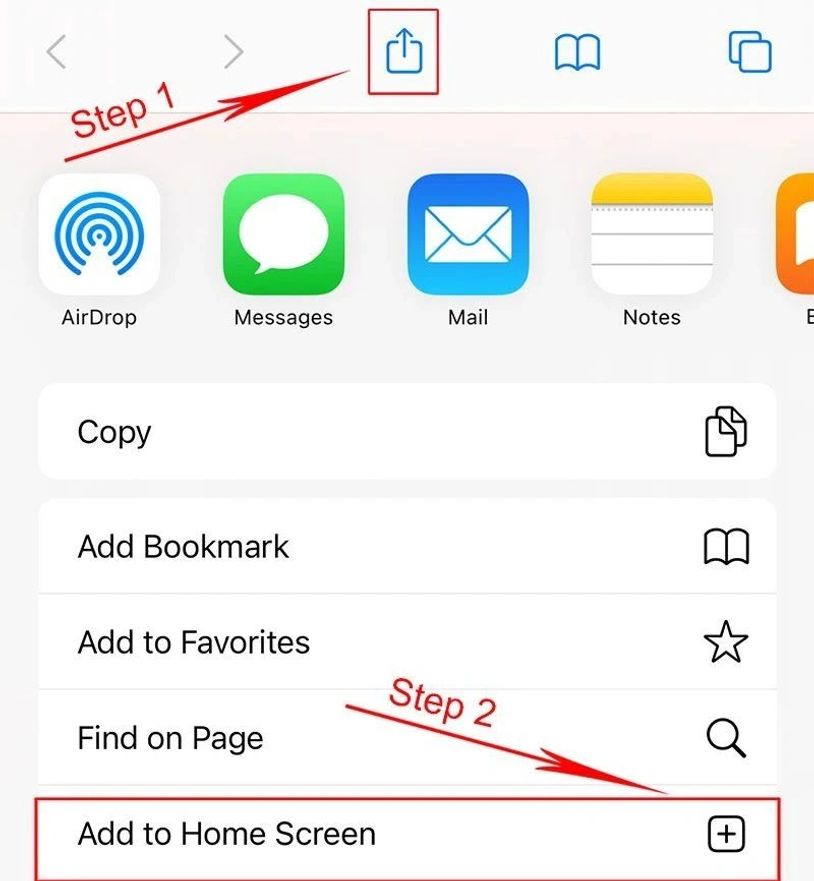
Task: Open Find on Page
Action: point(407,738)
